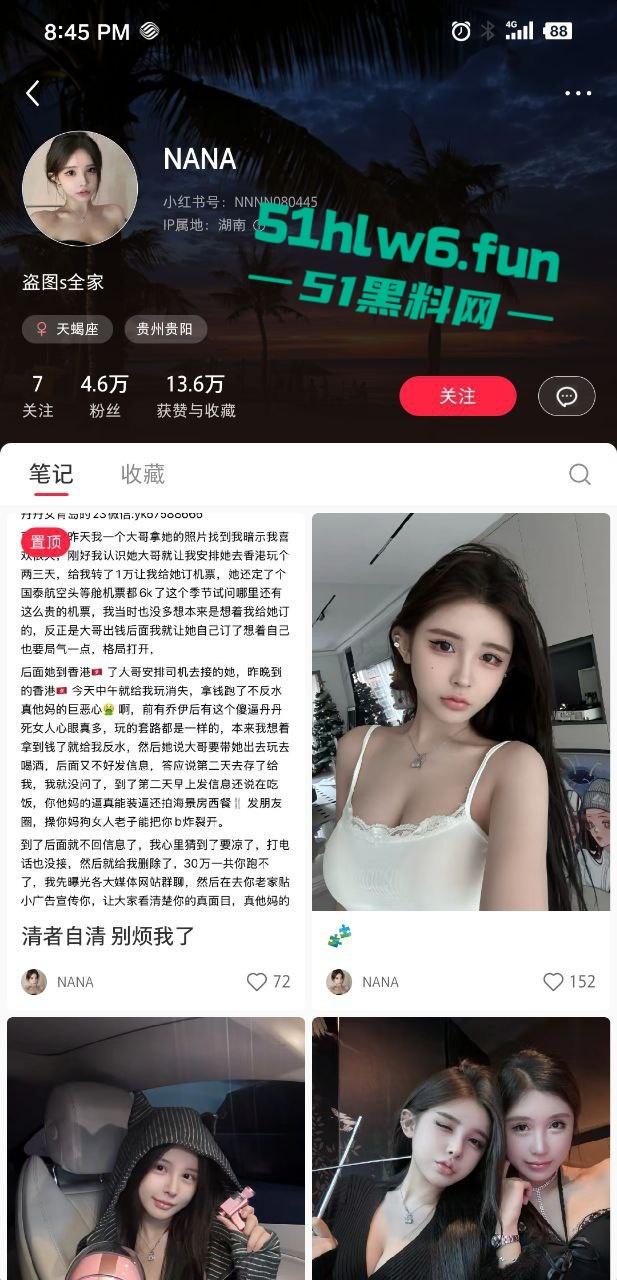Select the 贵州贵阳 location chip
Viewport: 617px width, 1280px height.
pyautogui.click(x=165, y=329)
